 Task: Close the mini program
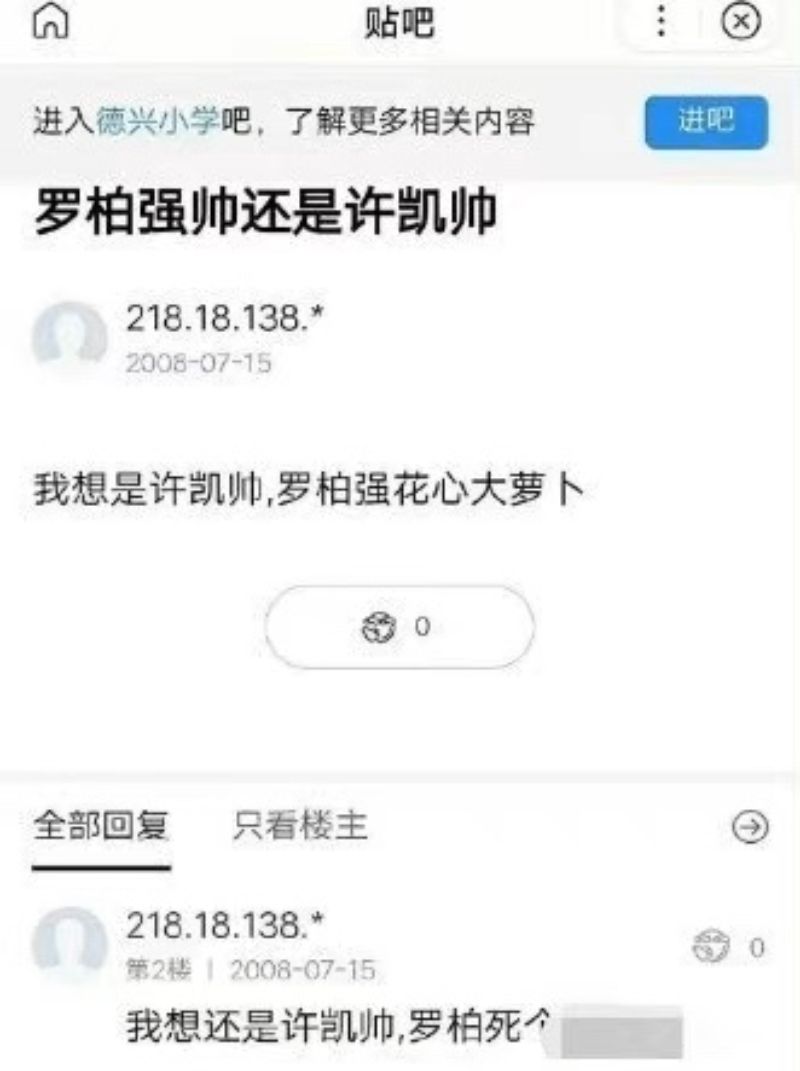(x=740, y=22)
